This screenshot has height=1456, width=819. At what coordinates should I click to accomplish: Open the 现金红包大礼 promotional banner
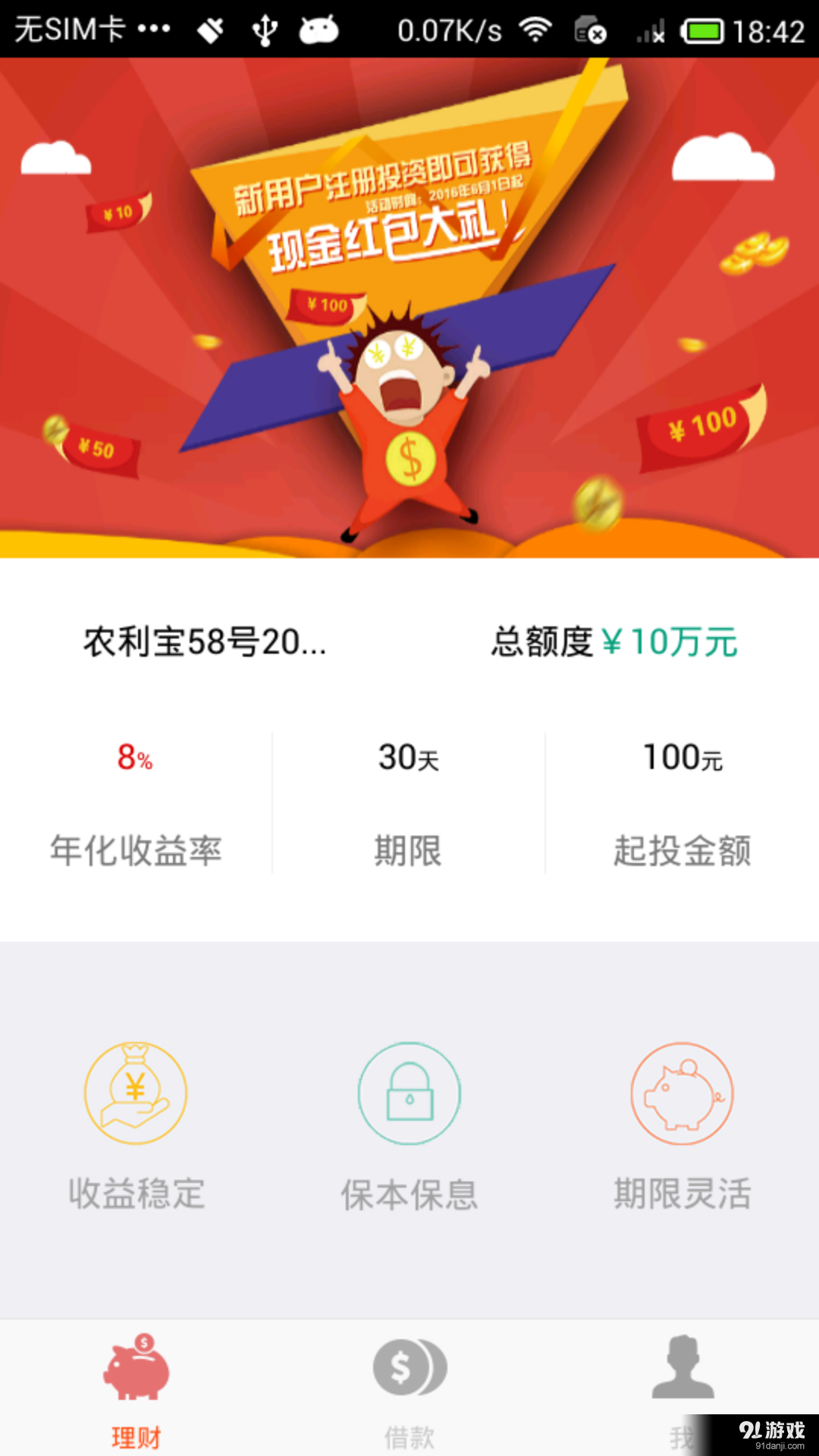pos(409,303)
